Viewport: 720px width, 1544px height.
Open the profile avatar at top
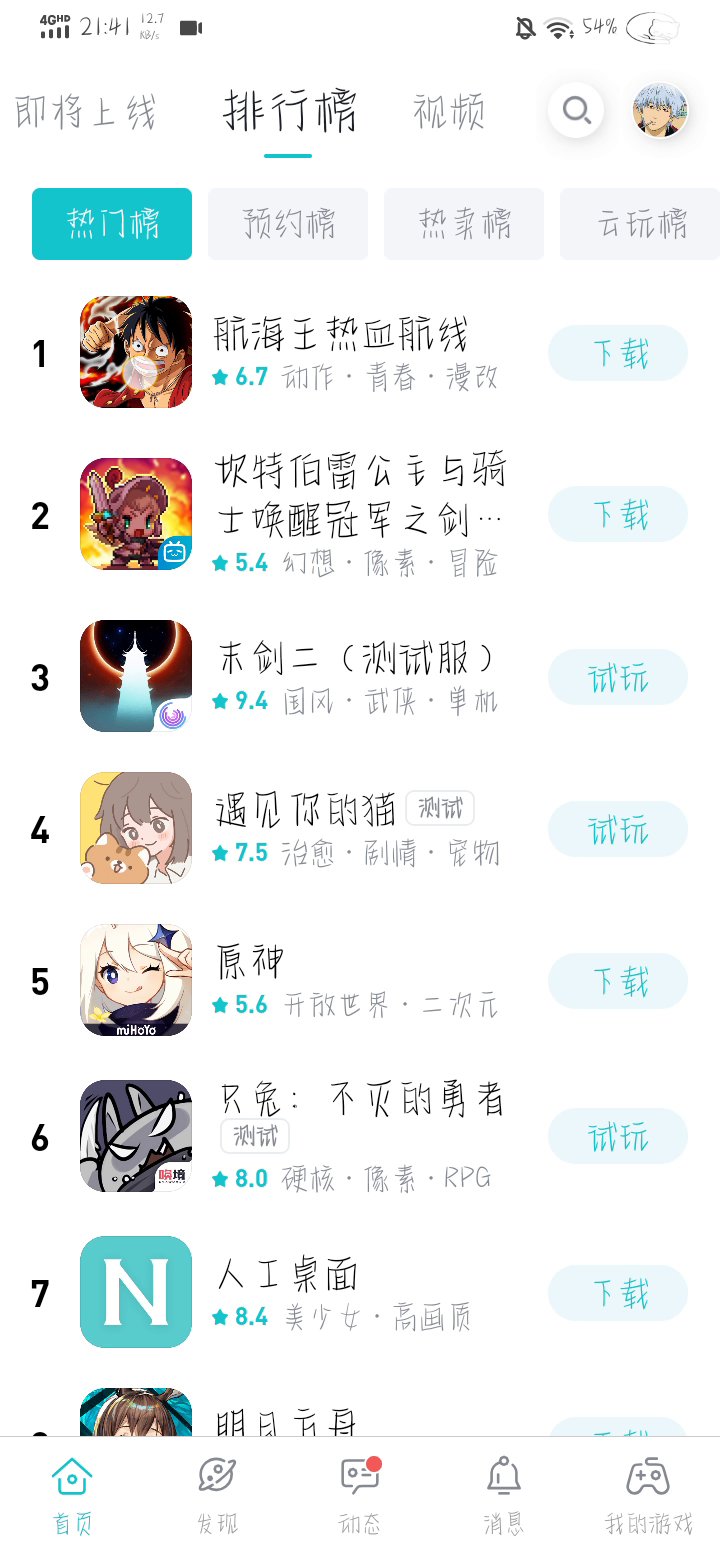[x=660, y=110]
